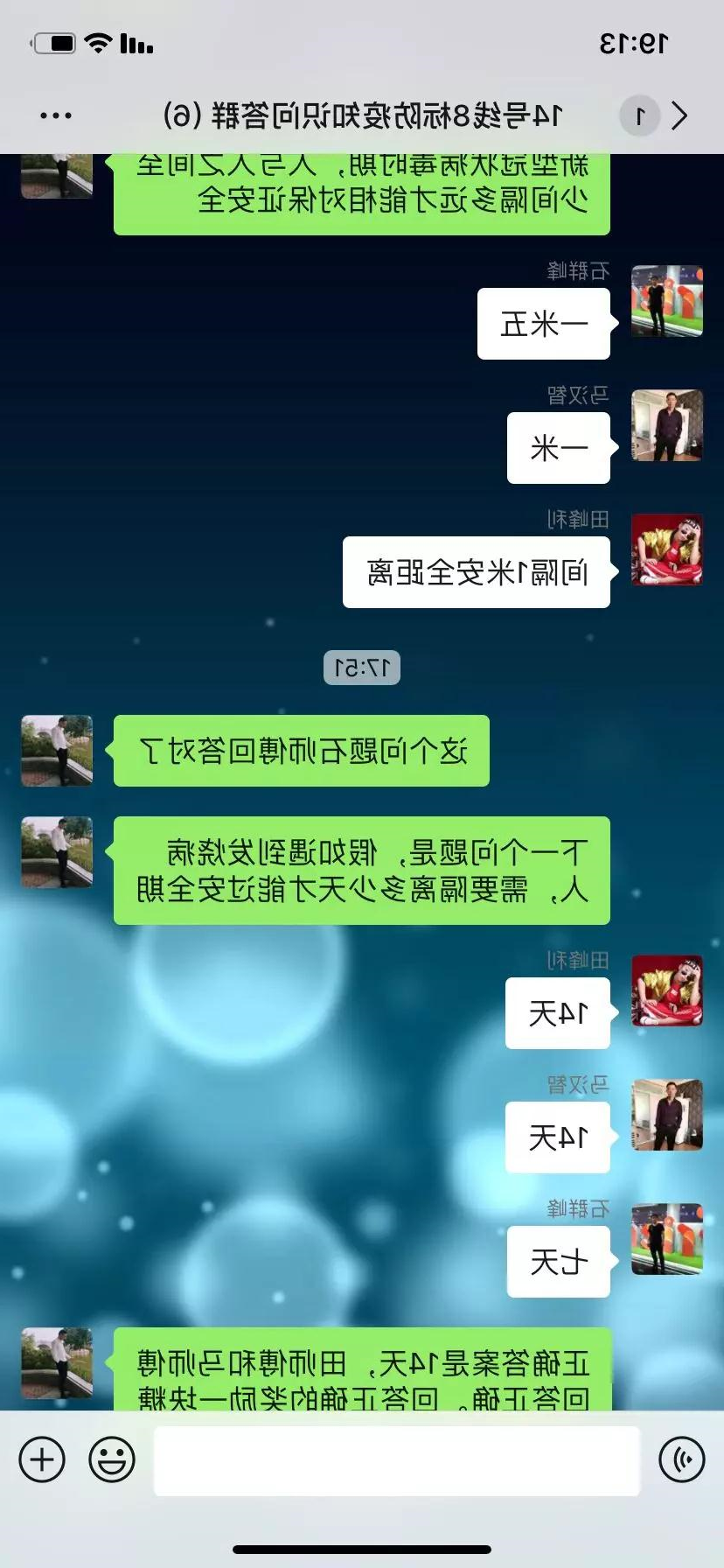The width and height of the screenshot is (724, 1568).
Task: Focus the message text field
Action: 396,1460
